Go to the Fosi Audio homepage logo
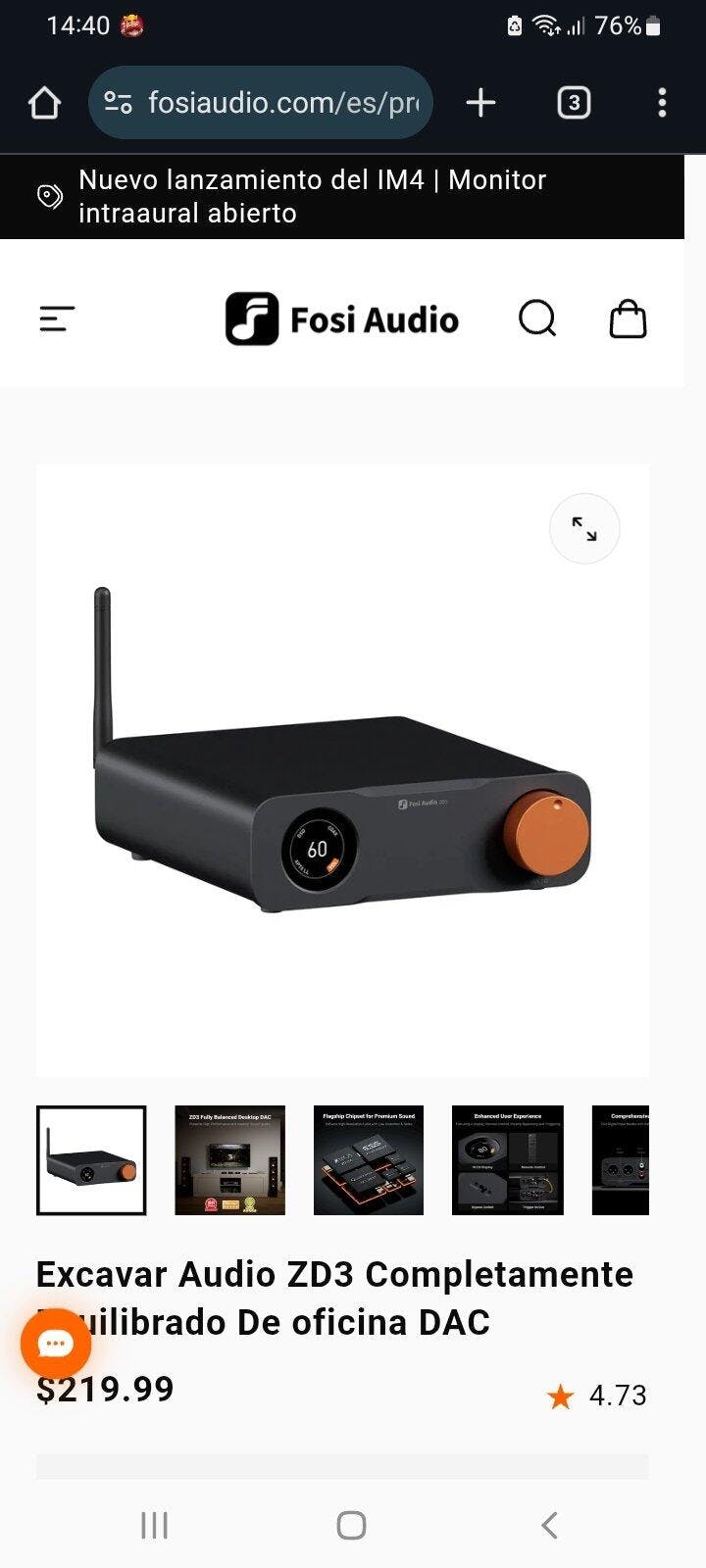The image size is (706, 1568). tap(342, 319)
